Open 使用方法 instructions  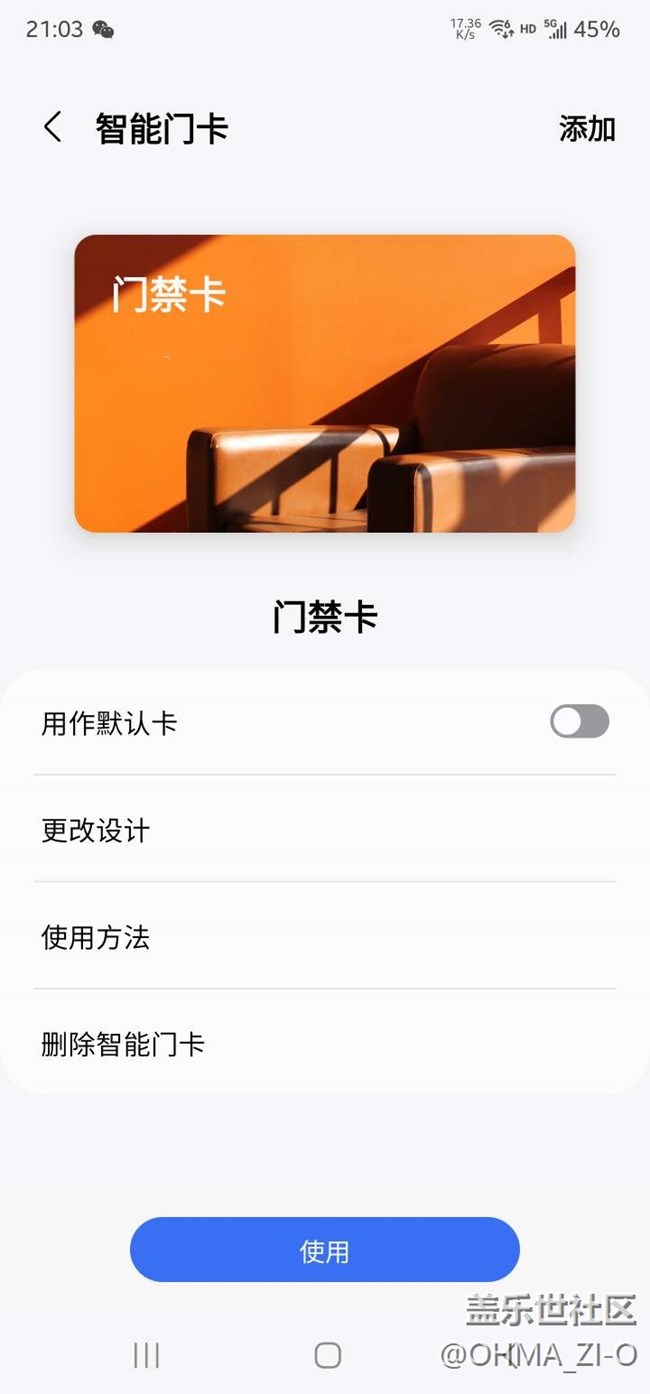click(x=325, y=936)
